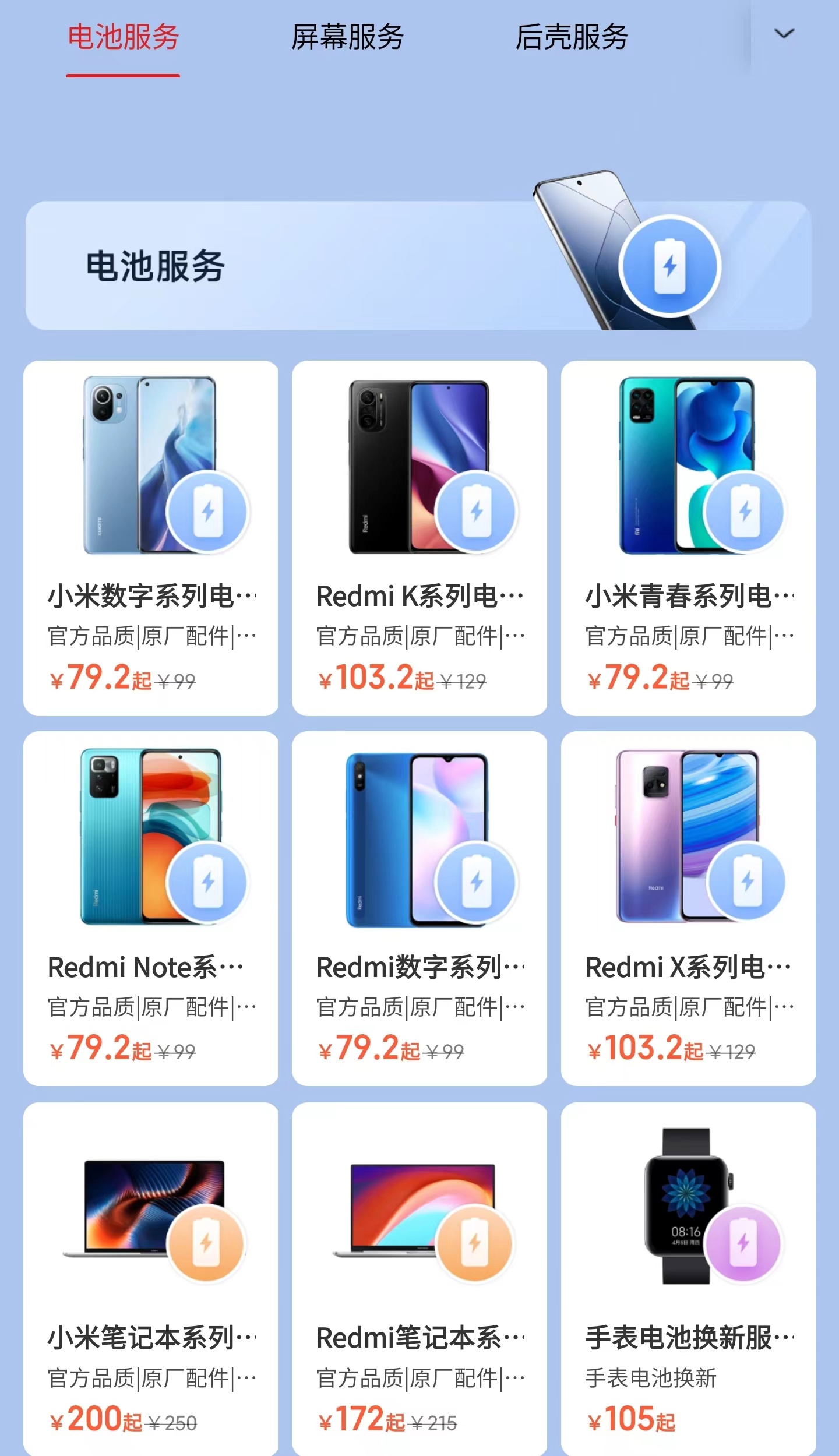Open Redmi K系列 battery service card
The width and height of the screenshot is (839, 1456).
coord(419,537)
